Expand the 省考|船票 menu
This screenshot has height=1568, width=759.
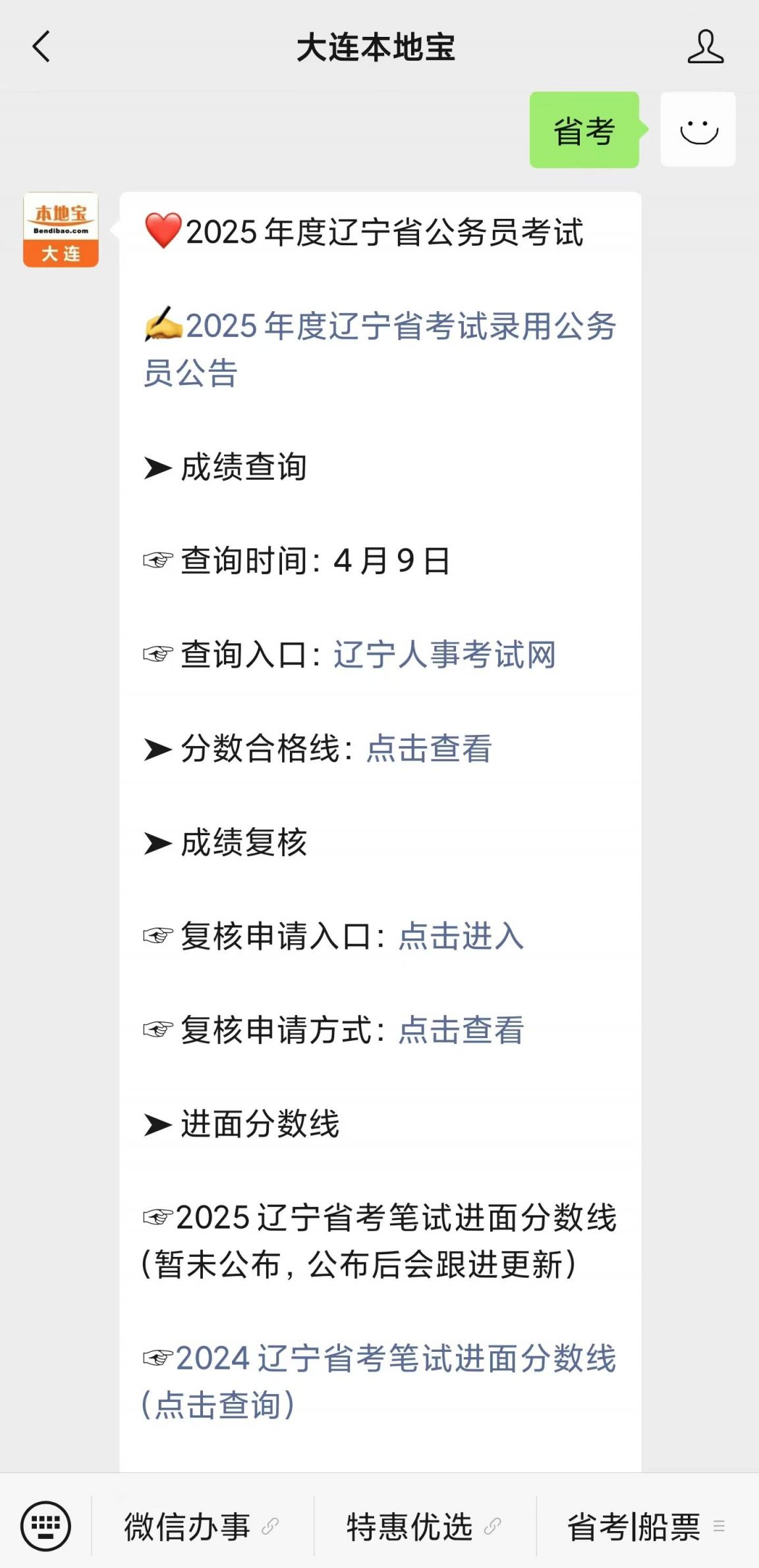pyautogui.click(x=647, y=1526)
